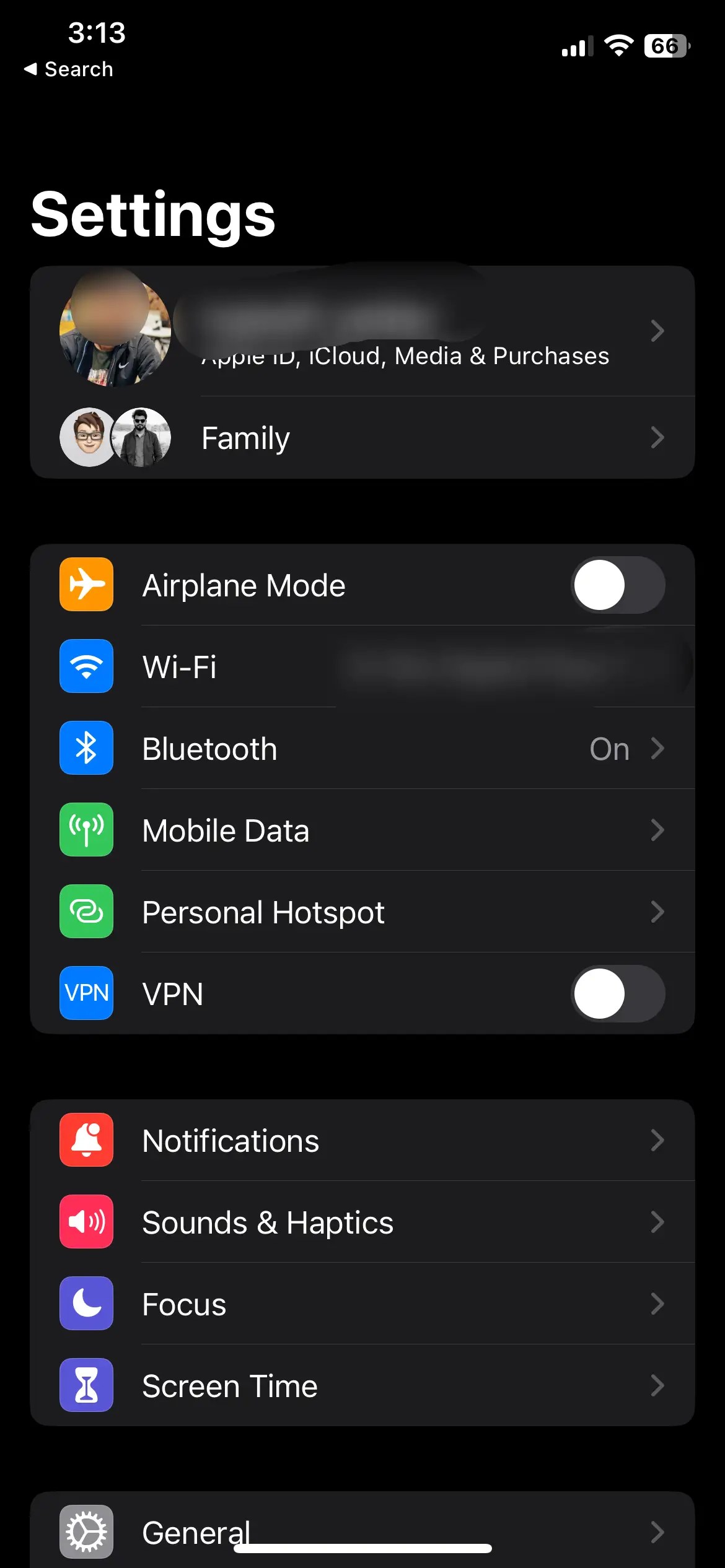Tap the Screen Time hourglass icon
Image resolution: width=725 pixels, height=1568 pixels.
click(x=86, y=1385)
